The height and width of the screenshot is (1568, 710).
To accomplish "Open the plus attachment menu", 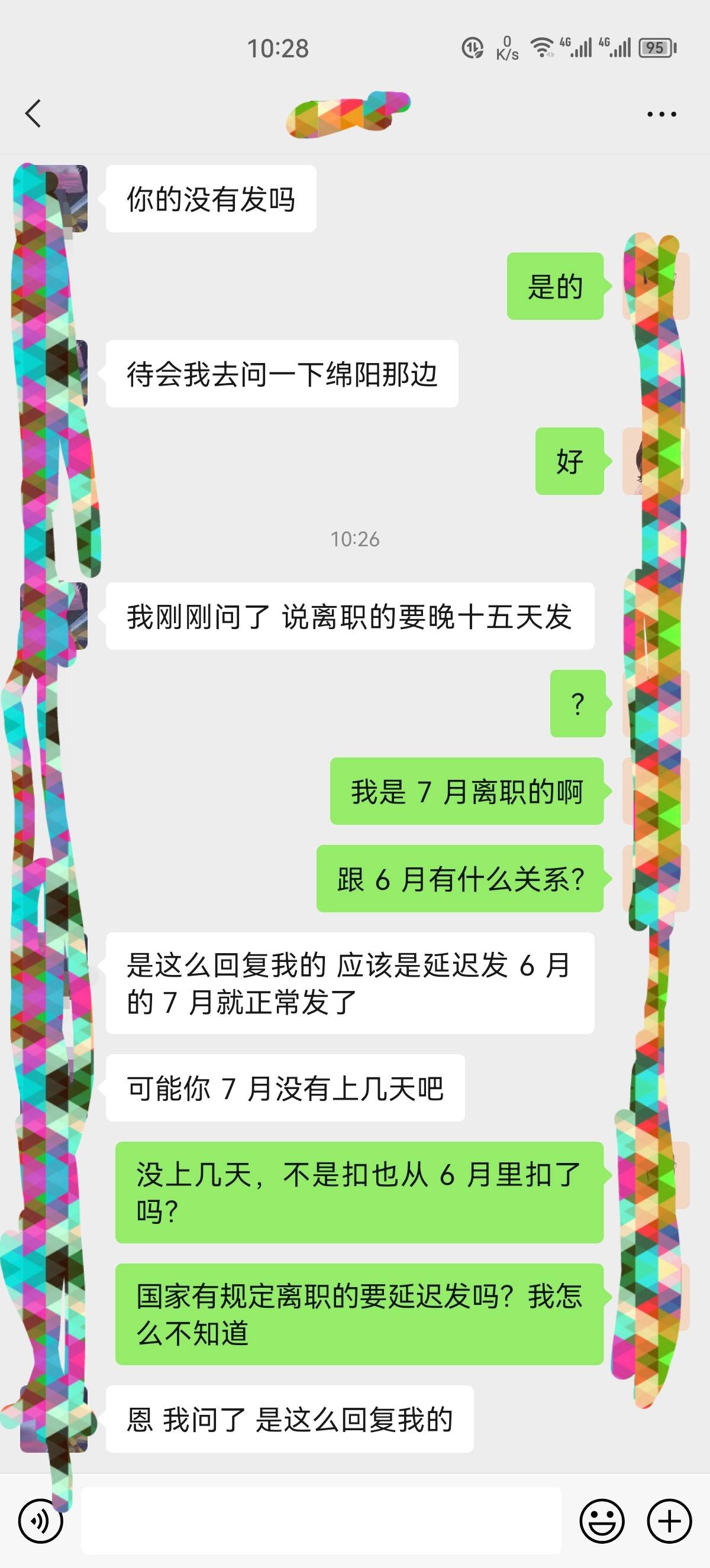I will pos(669,1521).
